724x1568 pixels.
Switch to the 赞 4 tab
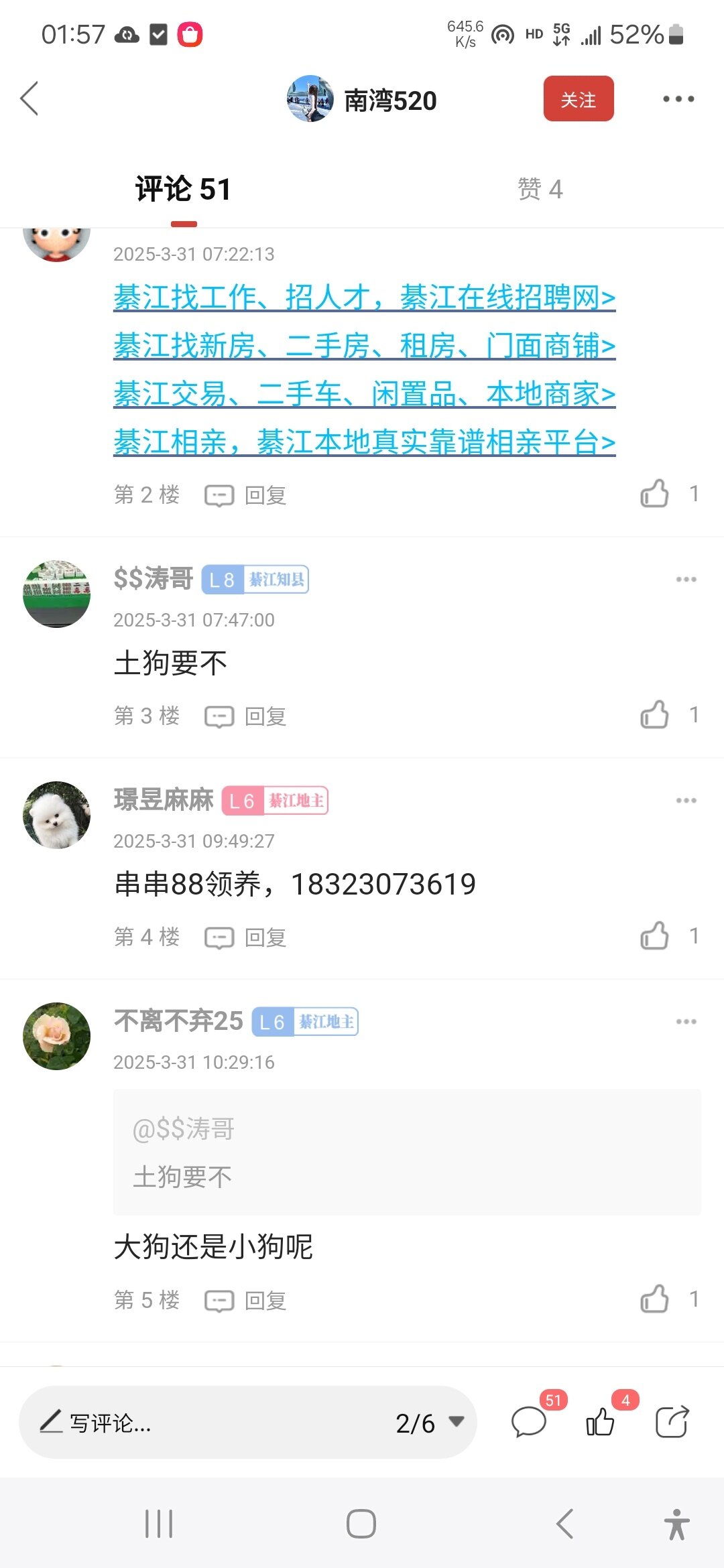pos(540,189)
